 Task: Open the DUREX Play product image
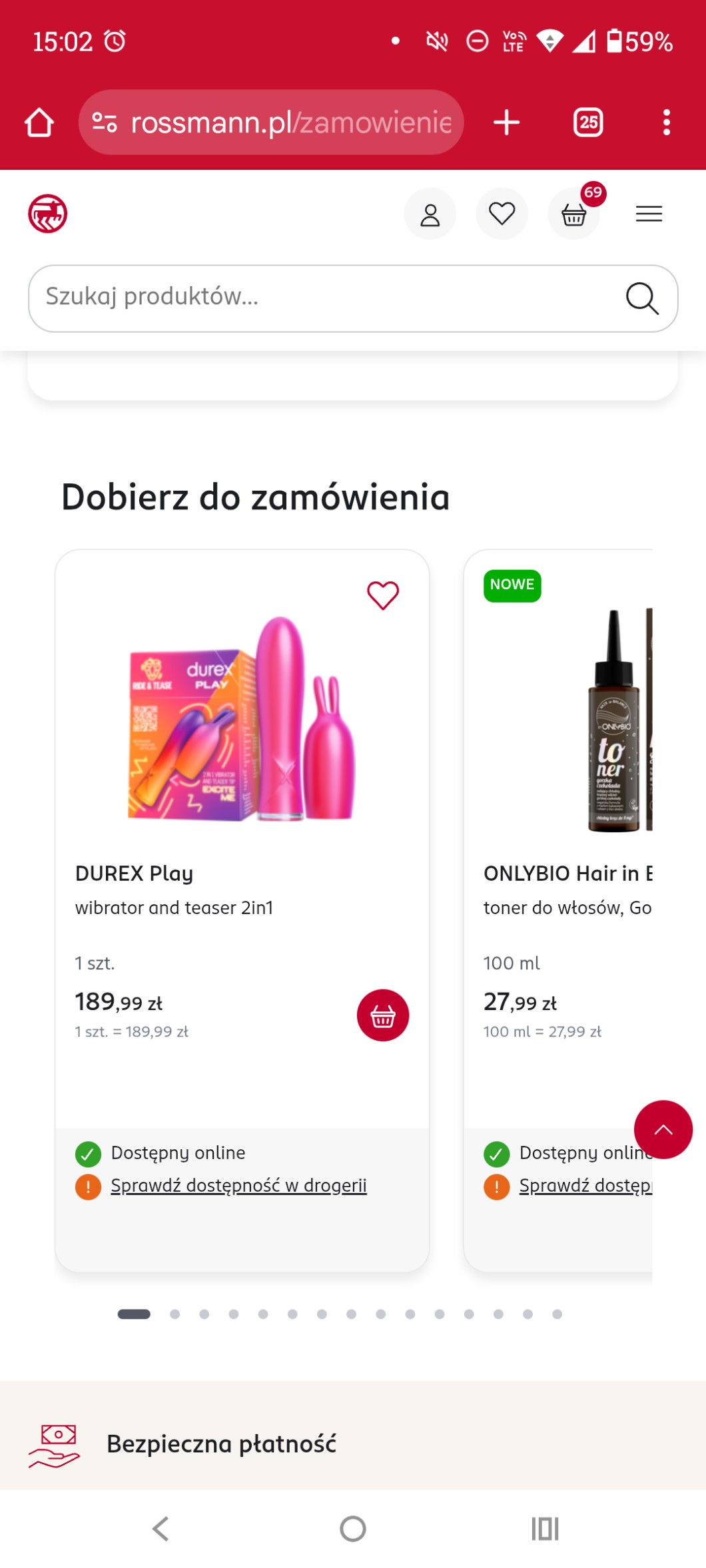pos(242,719)
